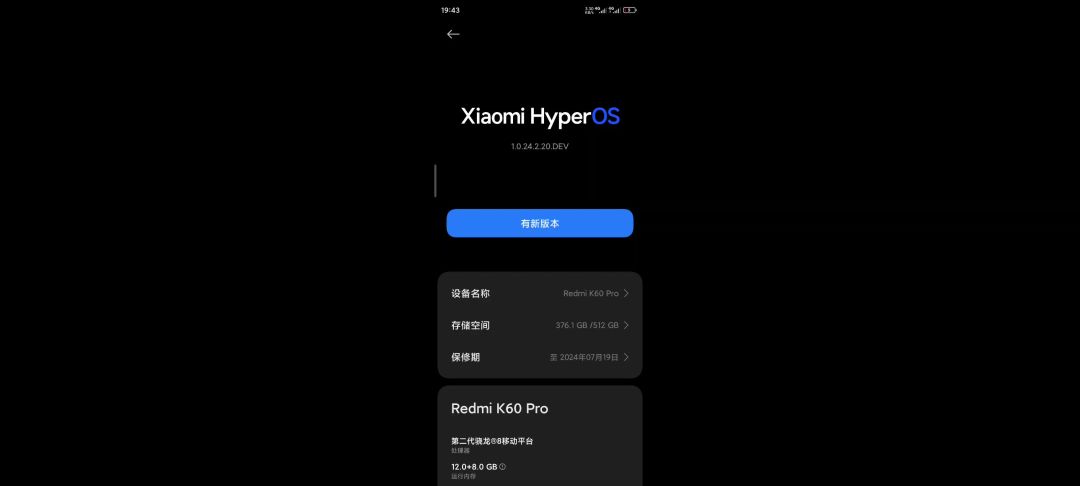This screenshot has height=486, width=1080.
Task: Open 存储空间 storage details
Action: (x=539, y=325)
